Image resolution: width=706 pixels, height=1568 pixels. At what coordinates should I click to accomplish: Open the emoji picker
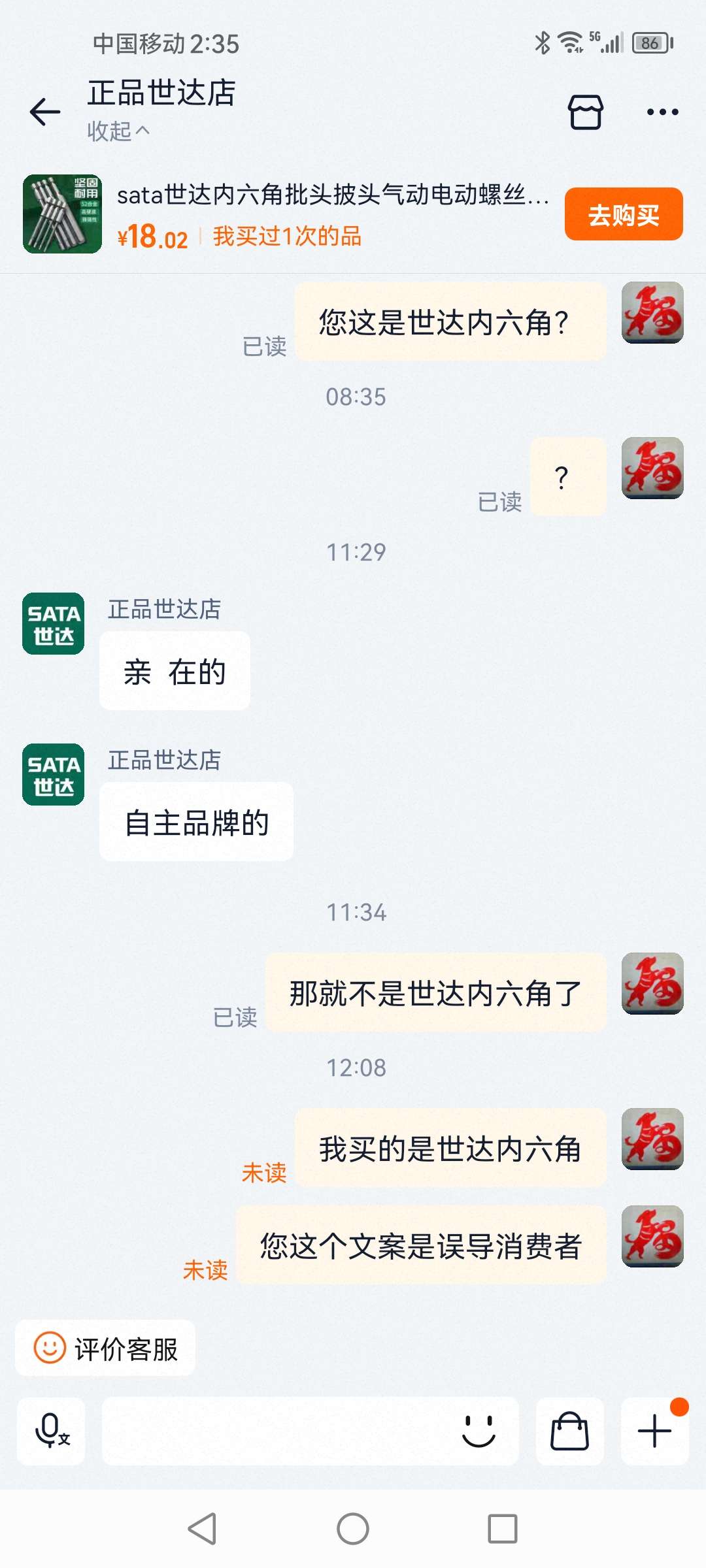pos(479,1431)
